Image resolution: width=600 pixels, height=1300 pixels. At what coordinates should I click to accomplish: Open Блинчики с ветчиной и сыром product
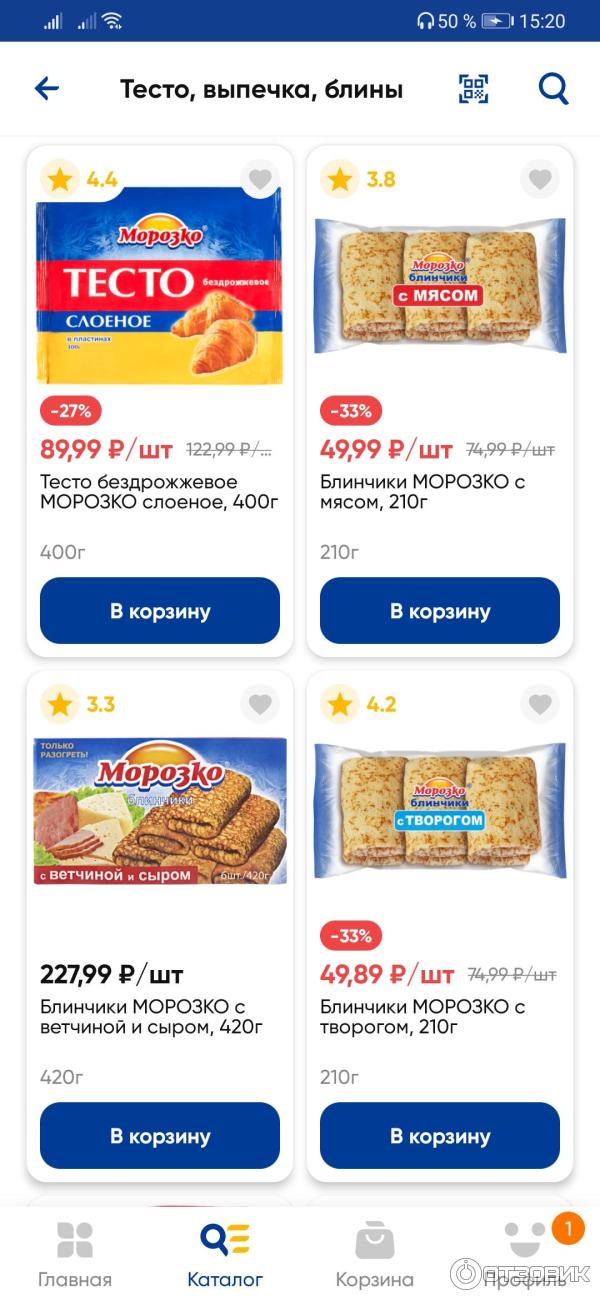tap(160, 812)
